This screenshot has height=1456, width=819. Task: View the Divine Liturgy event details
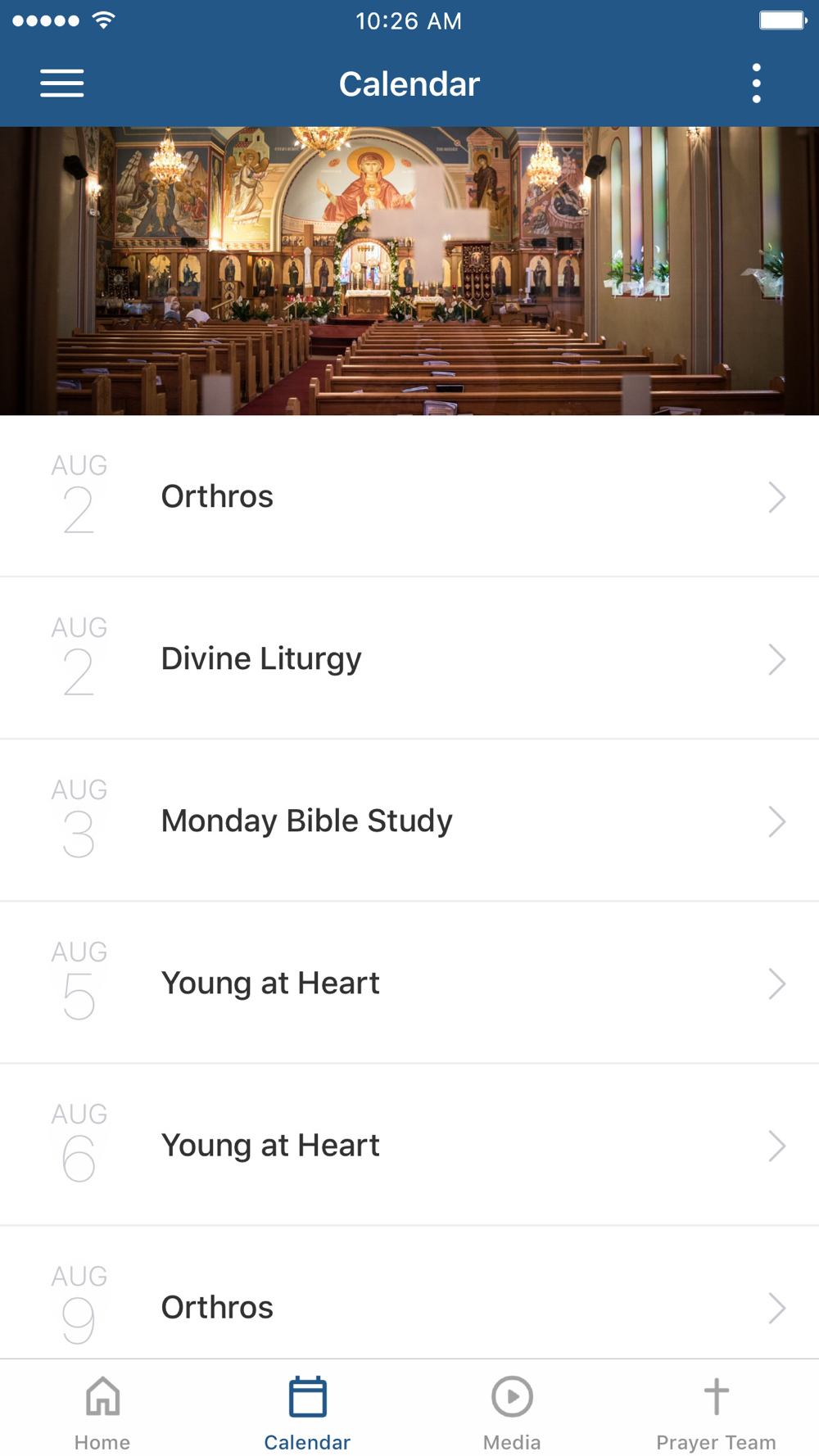(x=409, y=658)
